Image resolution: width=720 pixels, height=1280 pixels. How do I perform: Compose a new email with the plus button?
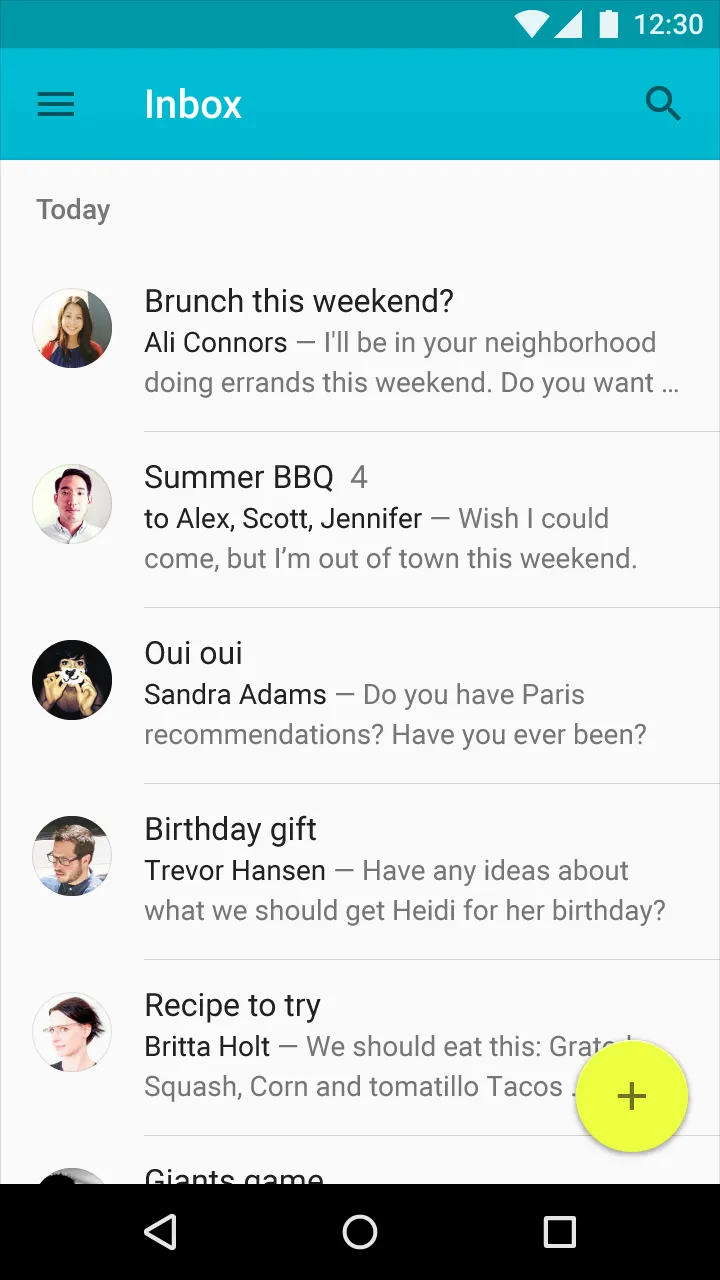pos(632,1097)
